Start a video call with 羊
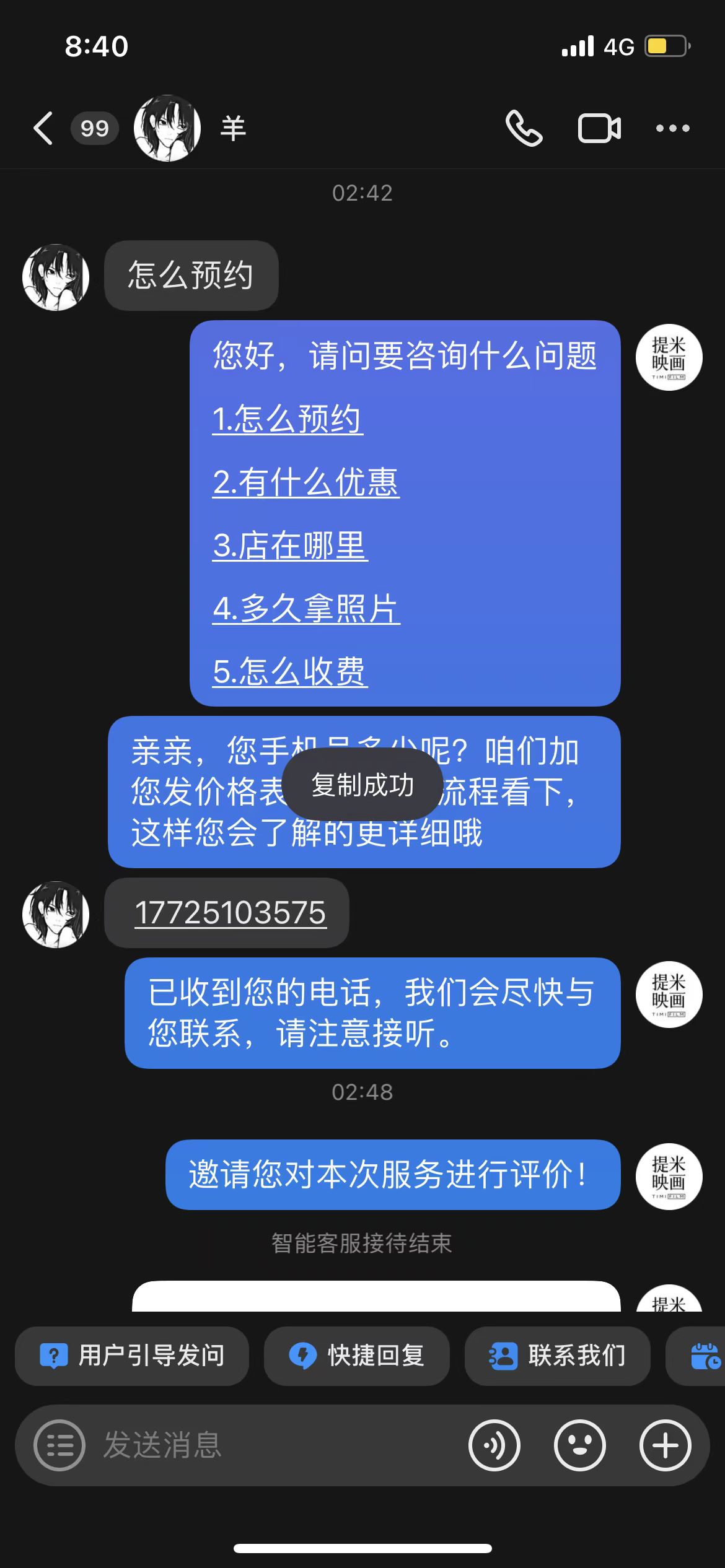 [599, 128]
